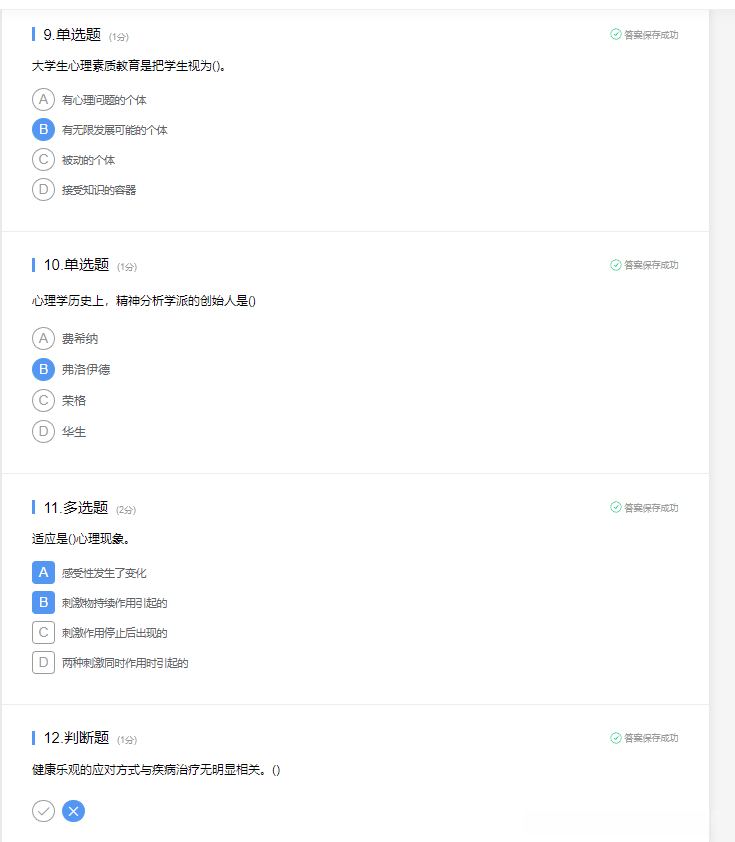
Task: Select option D 接受知识的容器
Action: 43,189
